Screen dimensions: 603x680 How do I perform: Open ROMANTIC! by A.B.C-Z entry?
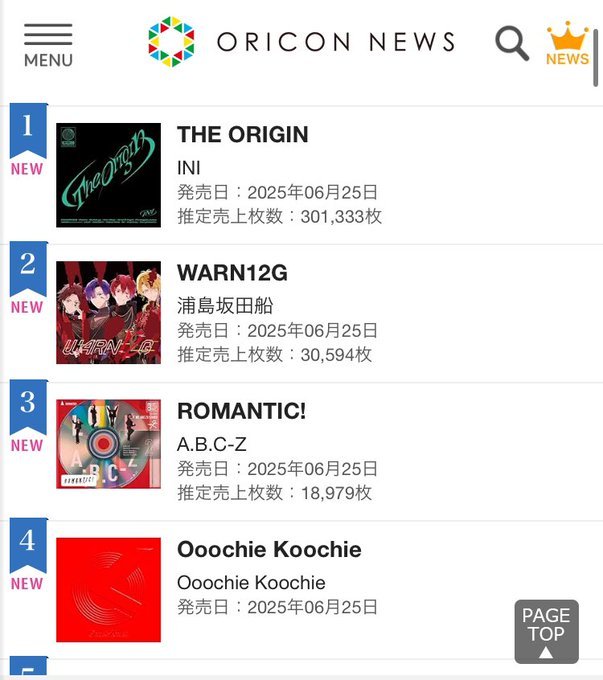click(x=241, y=411)
